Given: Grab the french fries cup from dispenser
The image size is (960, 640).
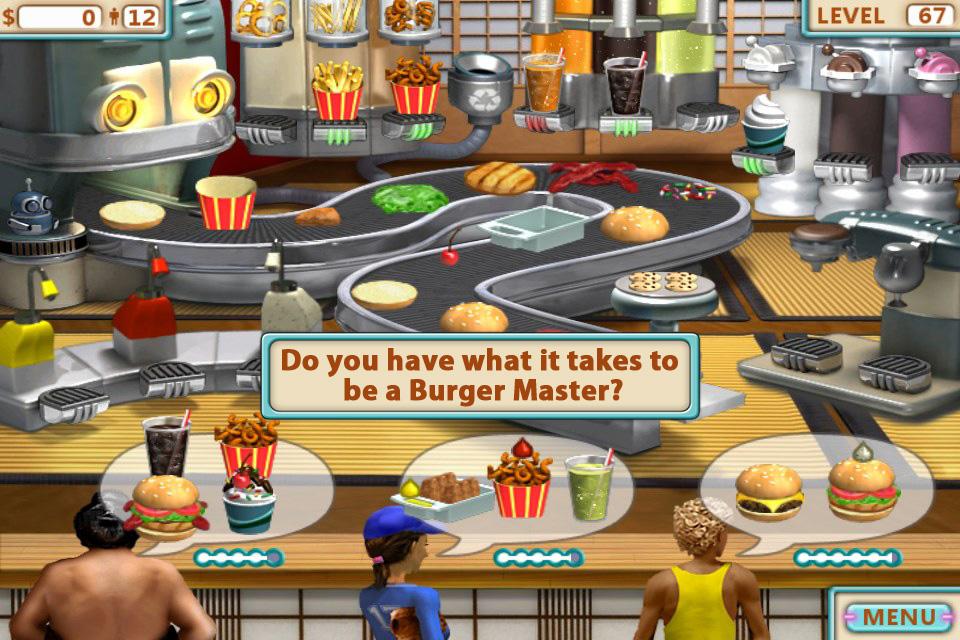Looking at the screenshot, I should (338, 92).
